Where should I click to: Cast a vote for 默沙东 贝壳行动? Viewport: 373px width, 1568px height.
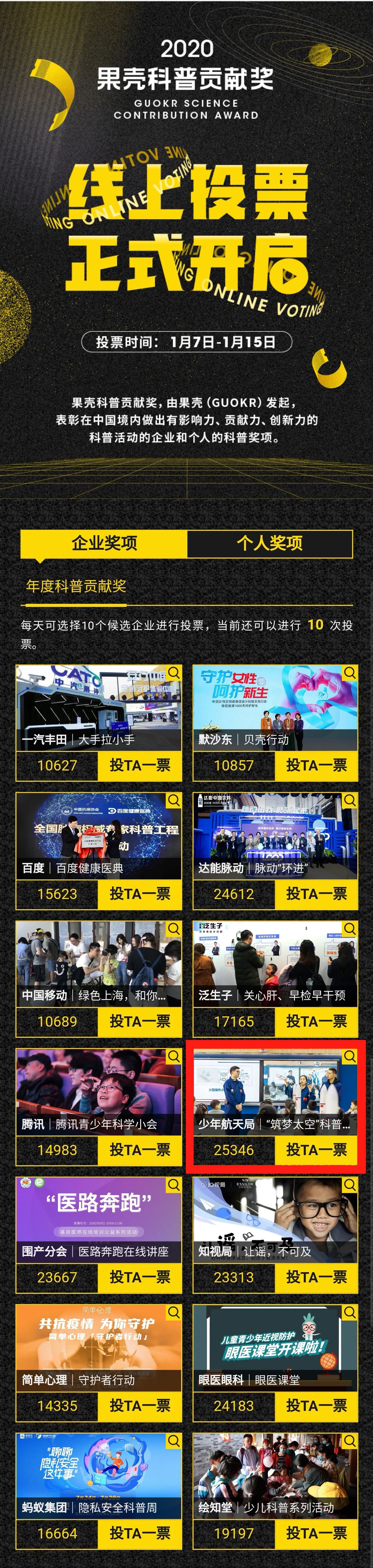tap(316, 765)
